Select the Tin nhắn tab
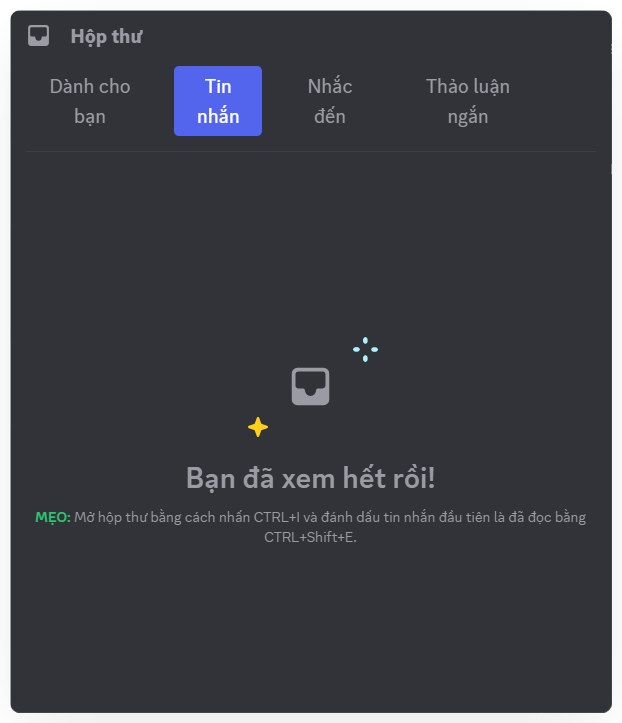 [218, 101]
